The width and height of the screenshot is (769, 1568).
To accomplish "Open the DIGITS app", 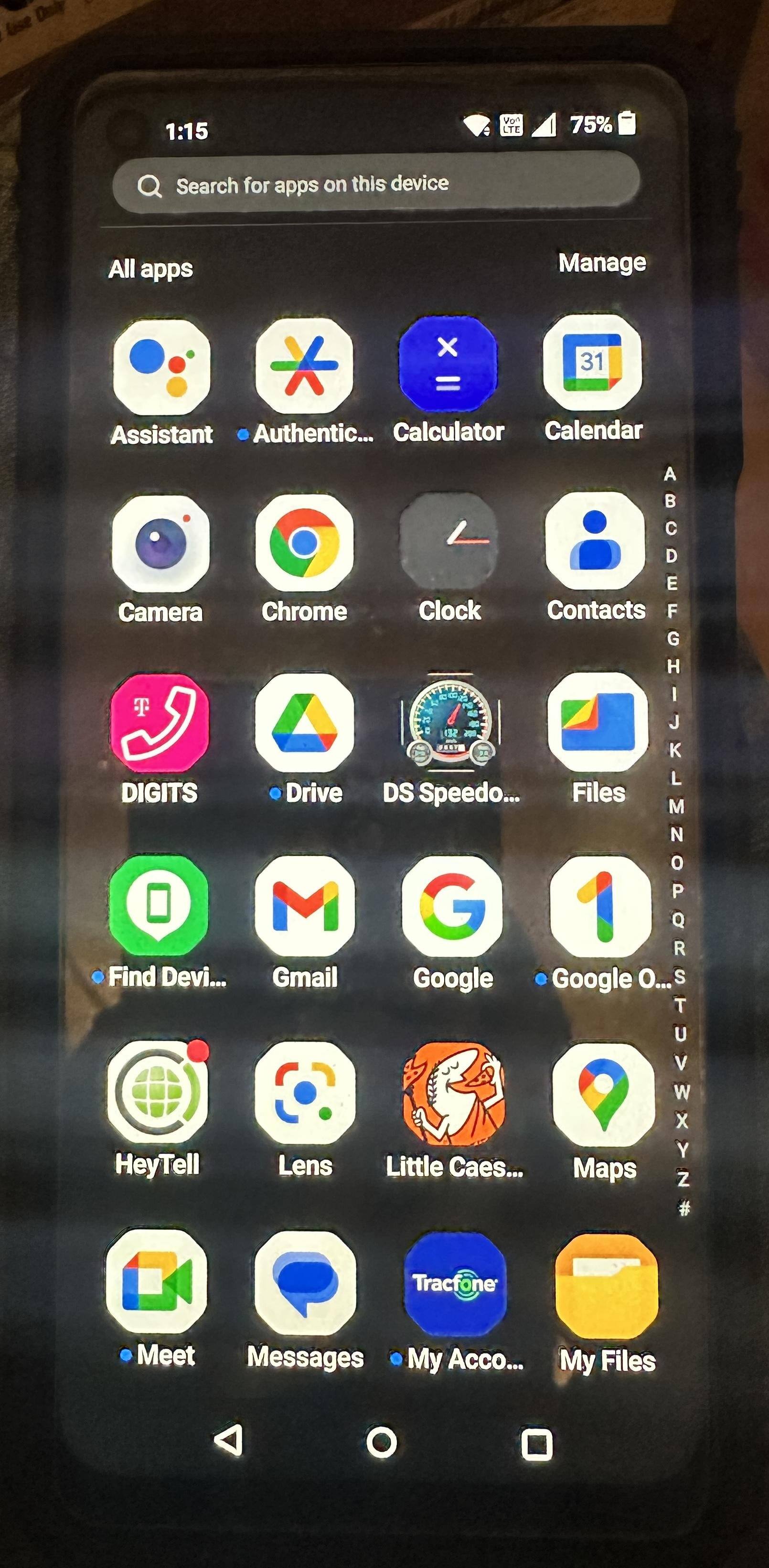I will pyautogui.click(x=160, y=722).
